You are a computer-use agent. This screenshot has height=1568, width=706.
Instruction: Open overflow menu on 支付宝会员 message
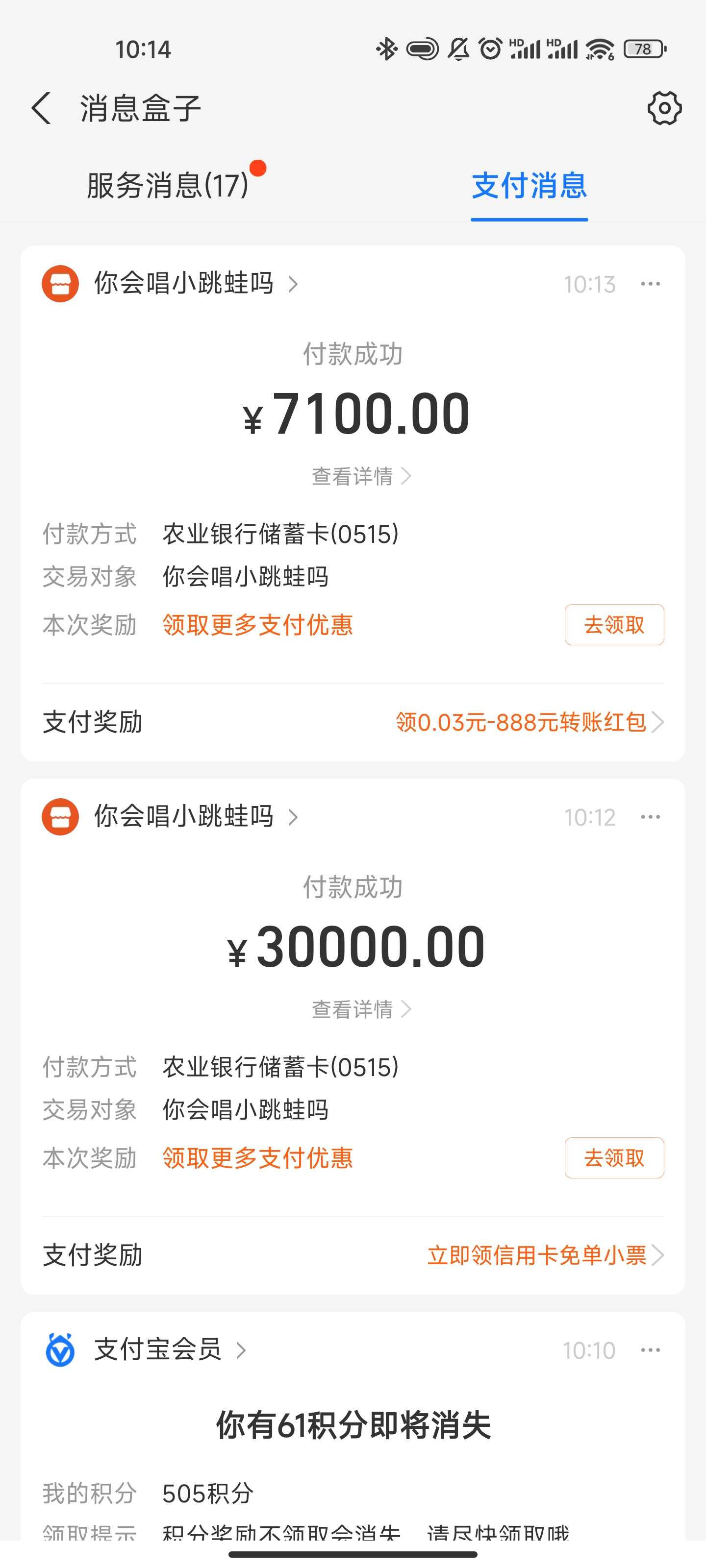[650, 1350]
